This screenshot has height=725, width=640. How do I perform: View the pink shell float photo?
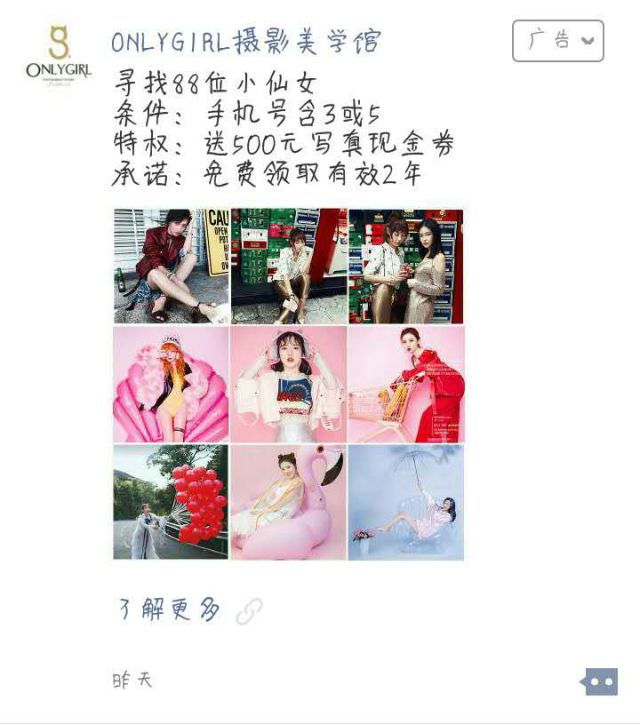click(171, 384)
